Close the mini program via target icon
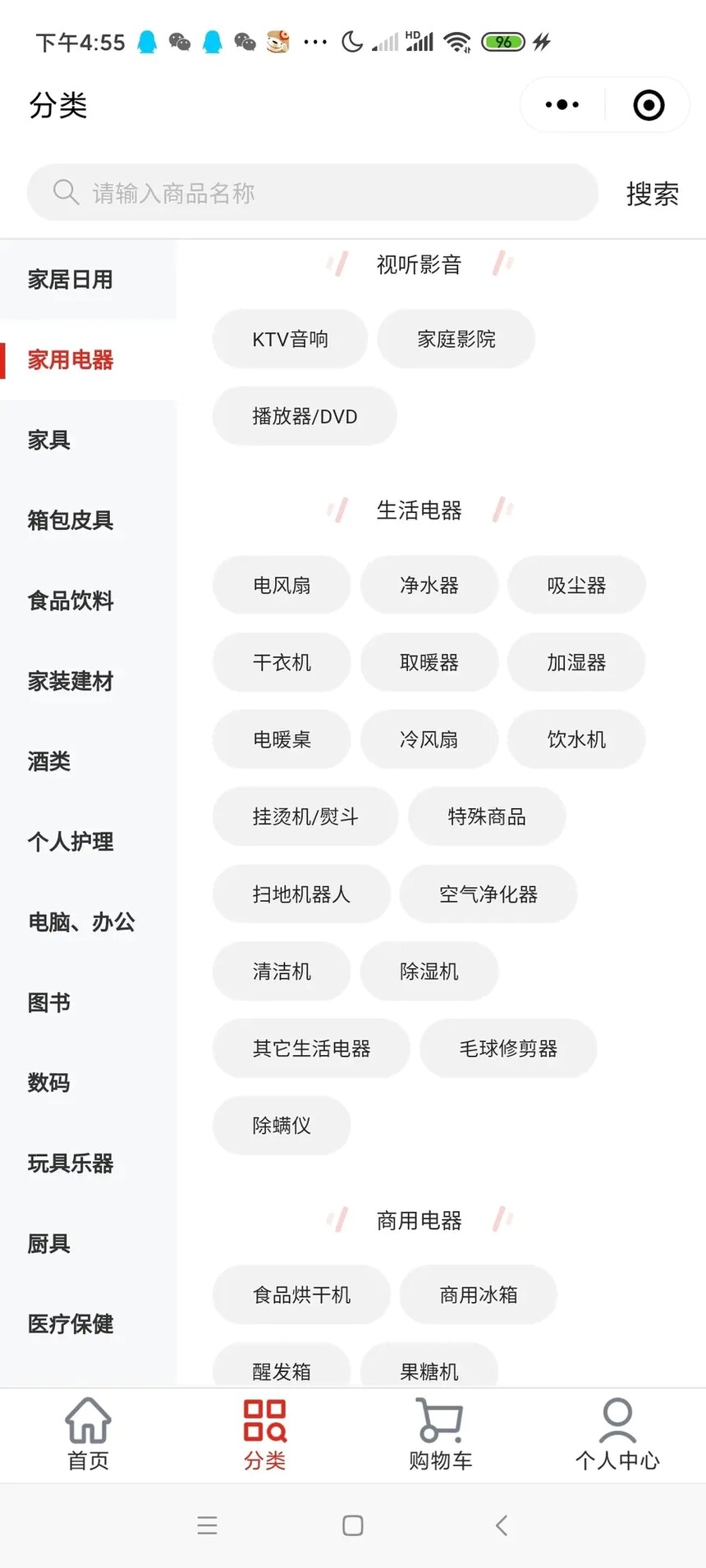Screen dimensions: 706x1568 pos(649,105)
